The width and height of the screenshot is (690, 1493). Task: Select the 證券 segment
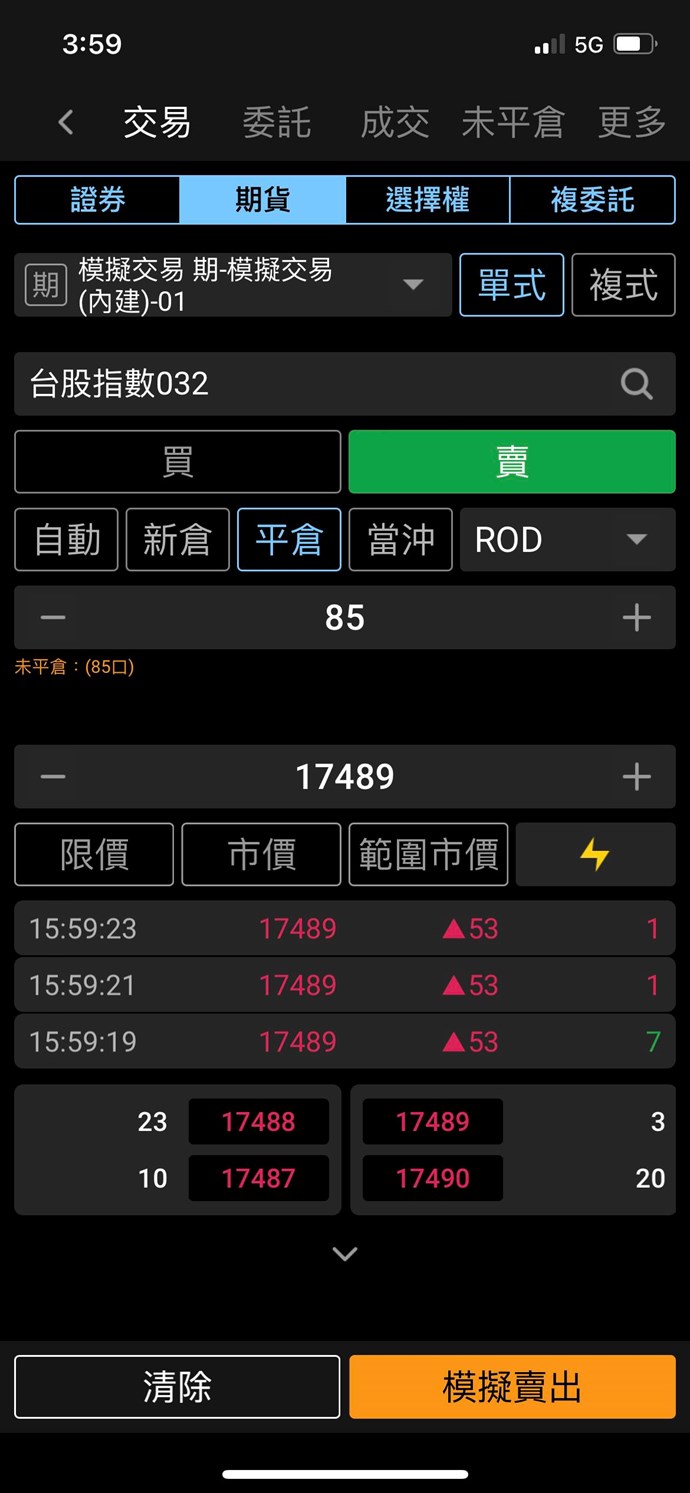pyautogui.click(x=98, y=200)
